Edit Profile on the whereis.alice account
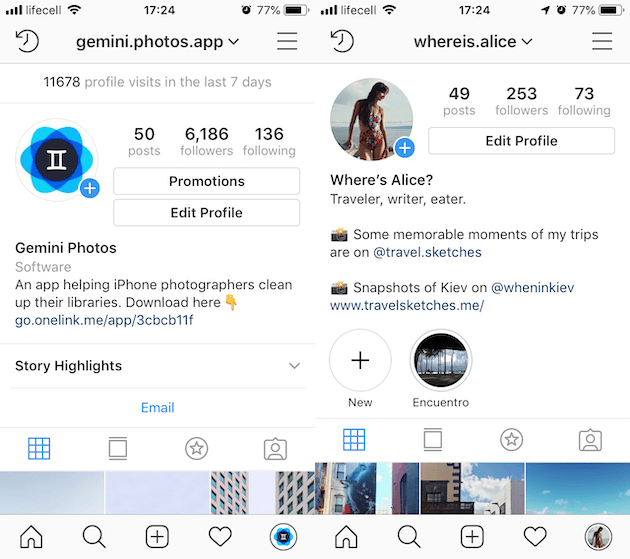The image size is (630, 559). click(x=521, y=141)
